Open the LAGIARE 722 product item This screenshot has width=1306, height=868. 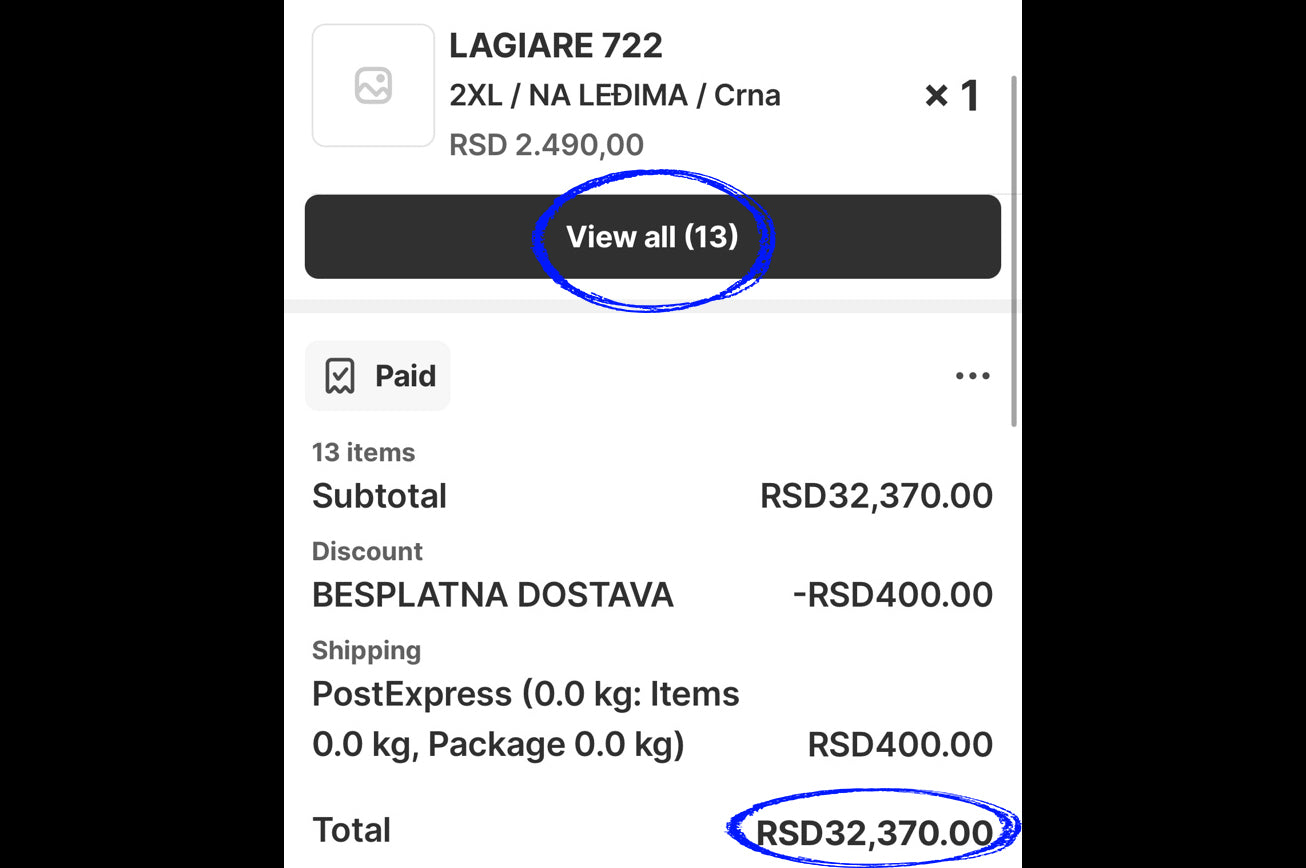click(556, 47)
